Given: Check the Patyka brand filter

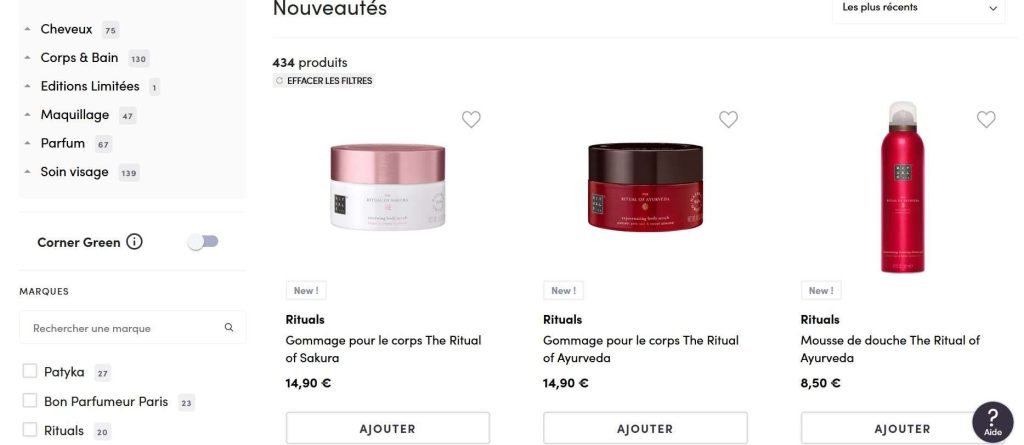Looking at the screenshot, I should click(x=30, y=372).
